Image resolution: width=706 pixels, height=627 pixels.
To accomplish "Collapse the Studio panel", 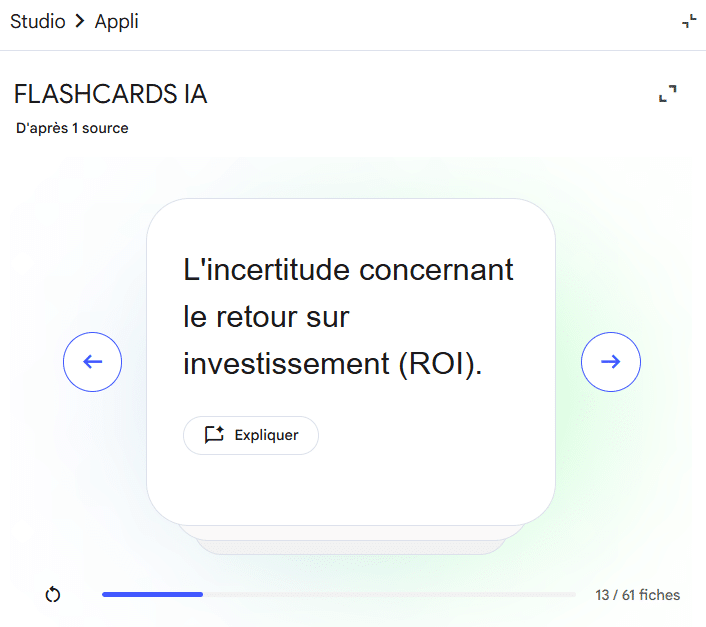I will [689, 22].
